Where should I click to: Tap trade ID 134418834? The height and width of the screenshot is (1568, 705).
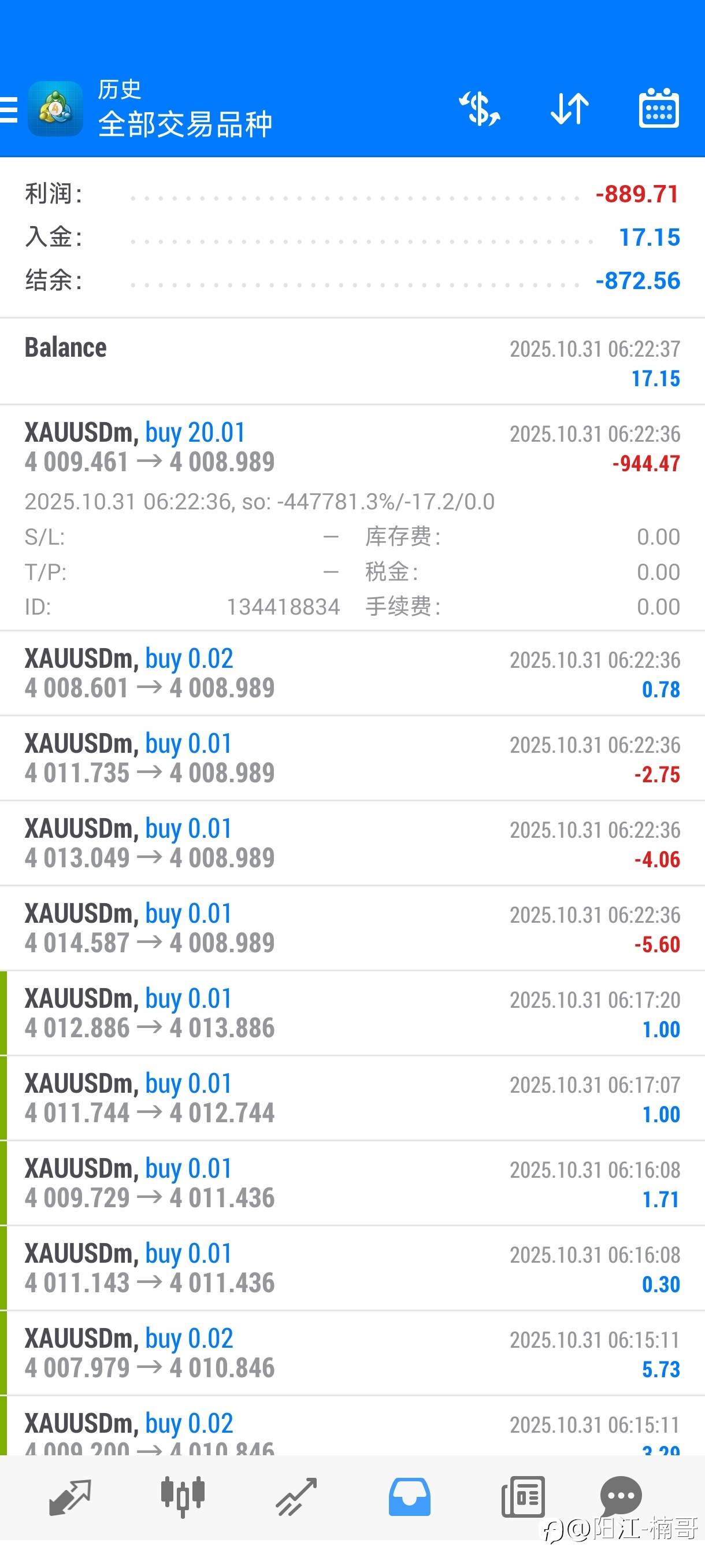point(284,607)
